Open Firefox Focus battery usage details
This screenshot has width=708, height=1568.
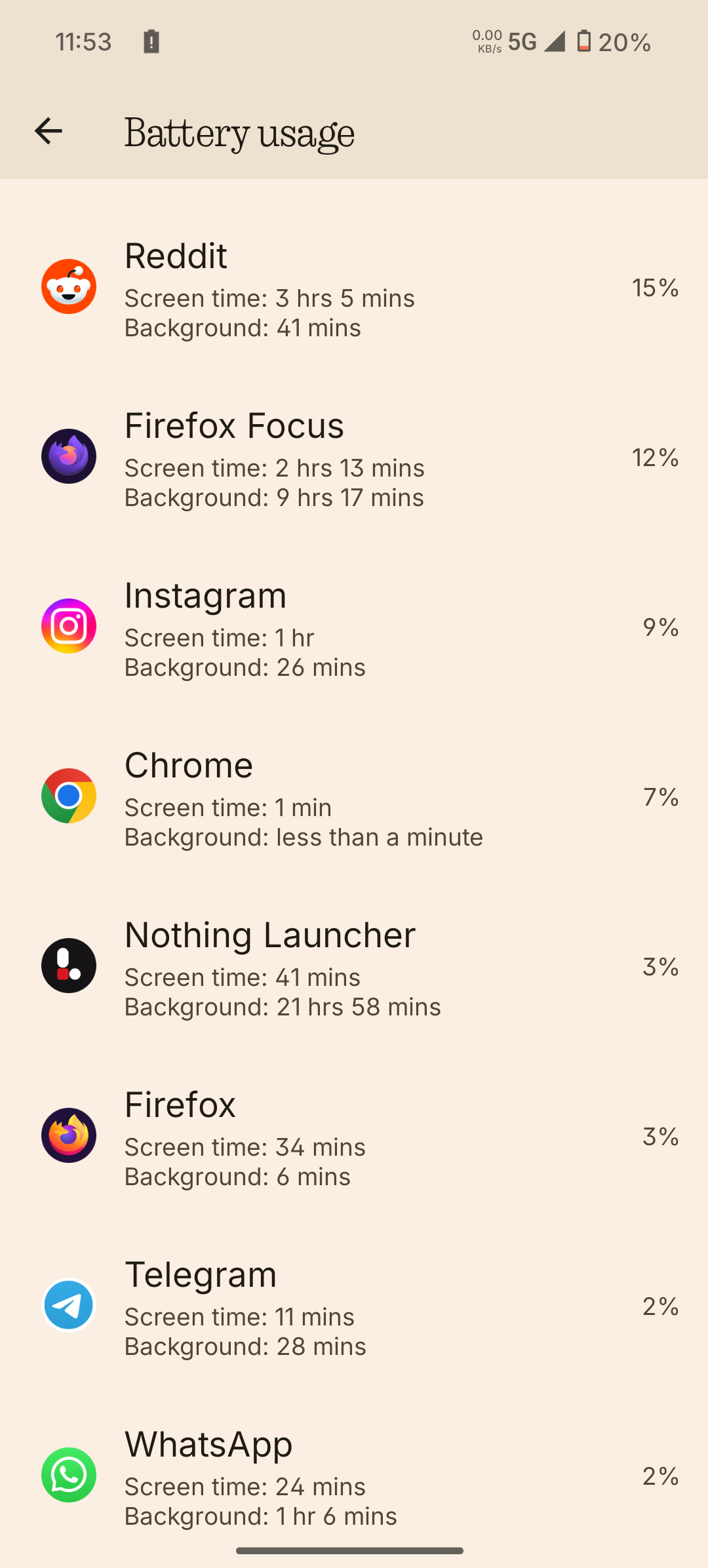coord(354,458)
